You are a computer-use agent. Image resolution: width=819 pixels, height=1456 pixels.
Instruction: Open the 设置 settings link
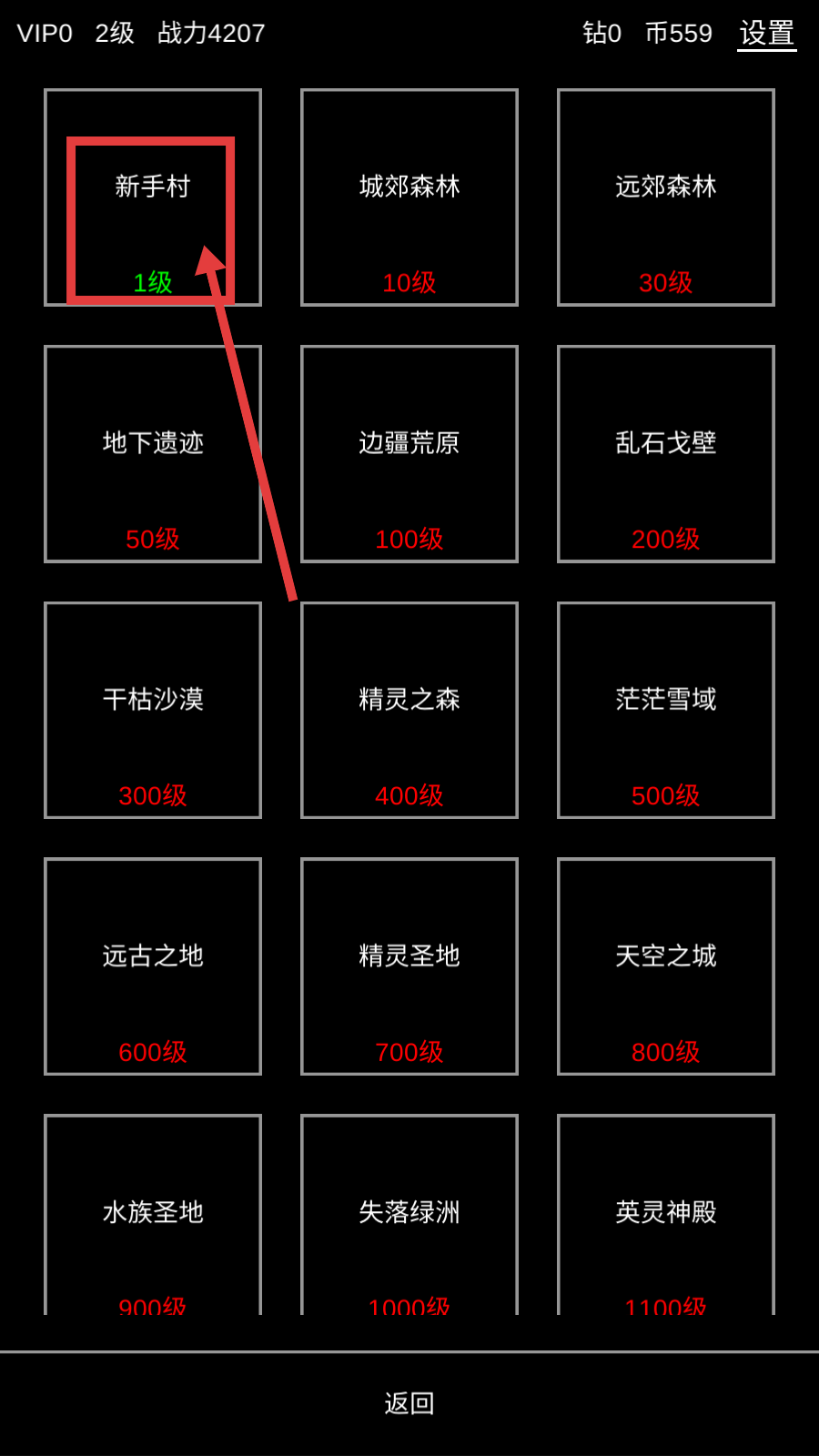click(766, 34)
